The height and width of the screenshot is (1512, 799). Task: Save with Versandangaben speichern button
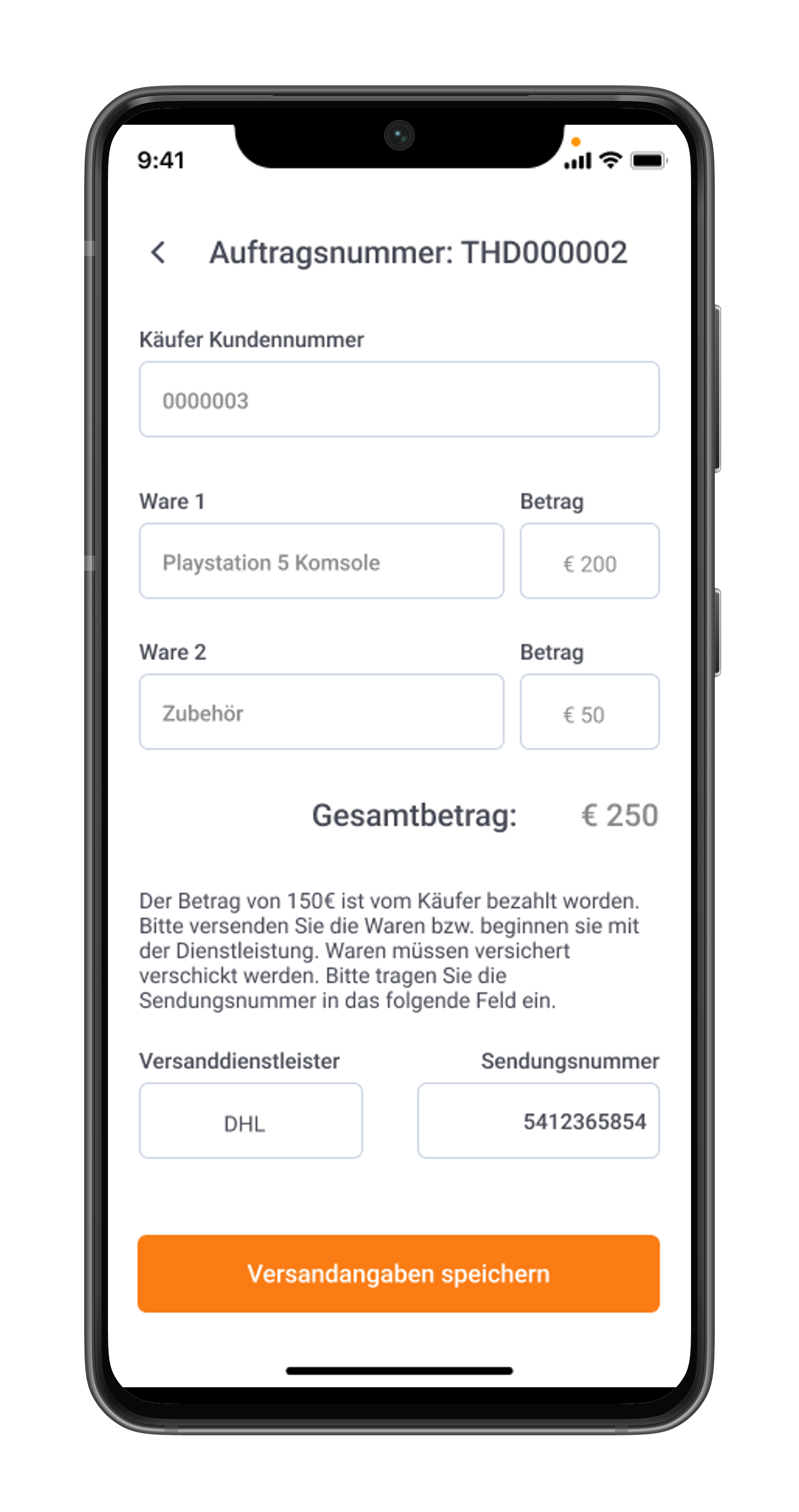[398, 1274]
